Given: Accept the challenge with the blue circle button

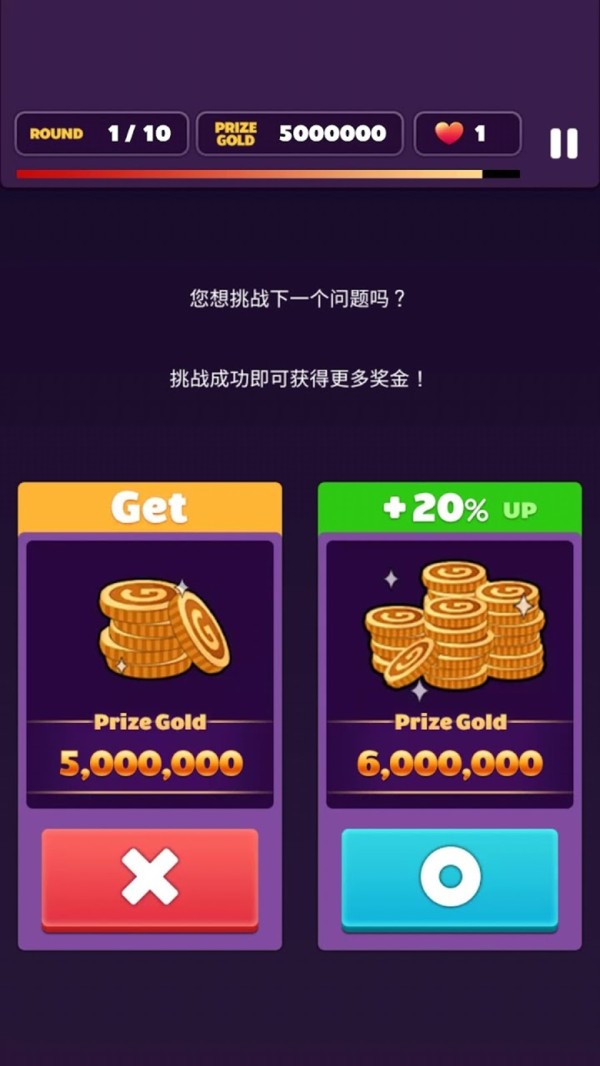Looking at the screenshot, I should (450, 880).
